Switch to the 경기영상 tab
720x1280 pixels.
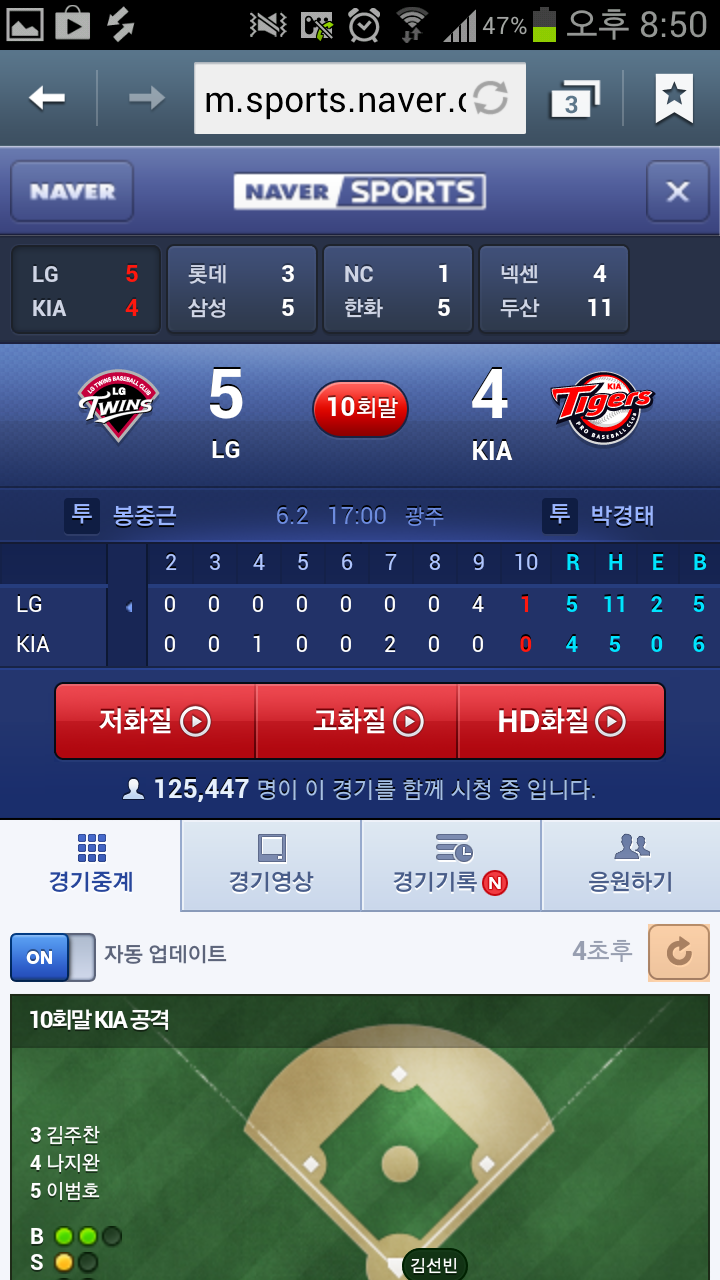tap(271, 865)
